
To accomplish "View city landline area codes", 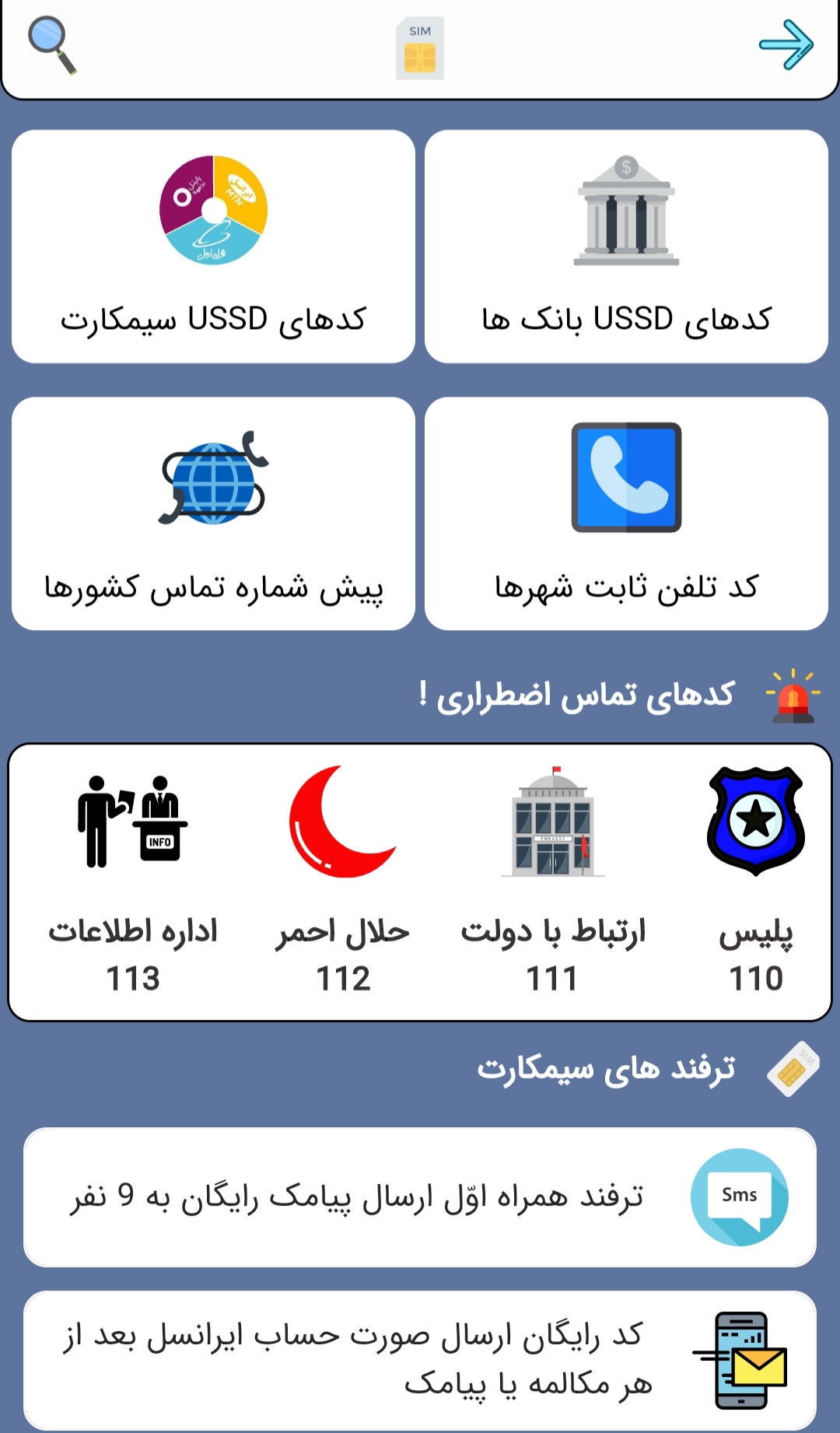I will coord(626,514).
